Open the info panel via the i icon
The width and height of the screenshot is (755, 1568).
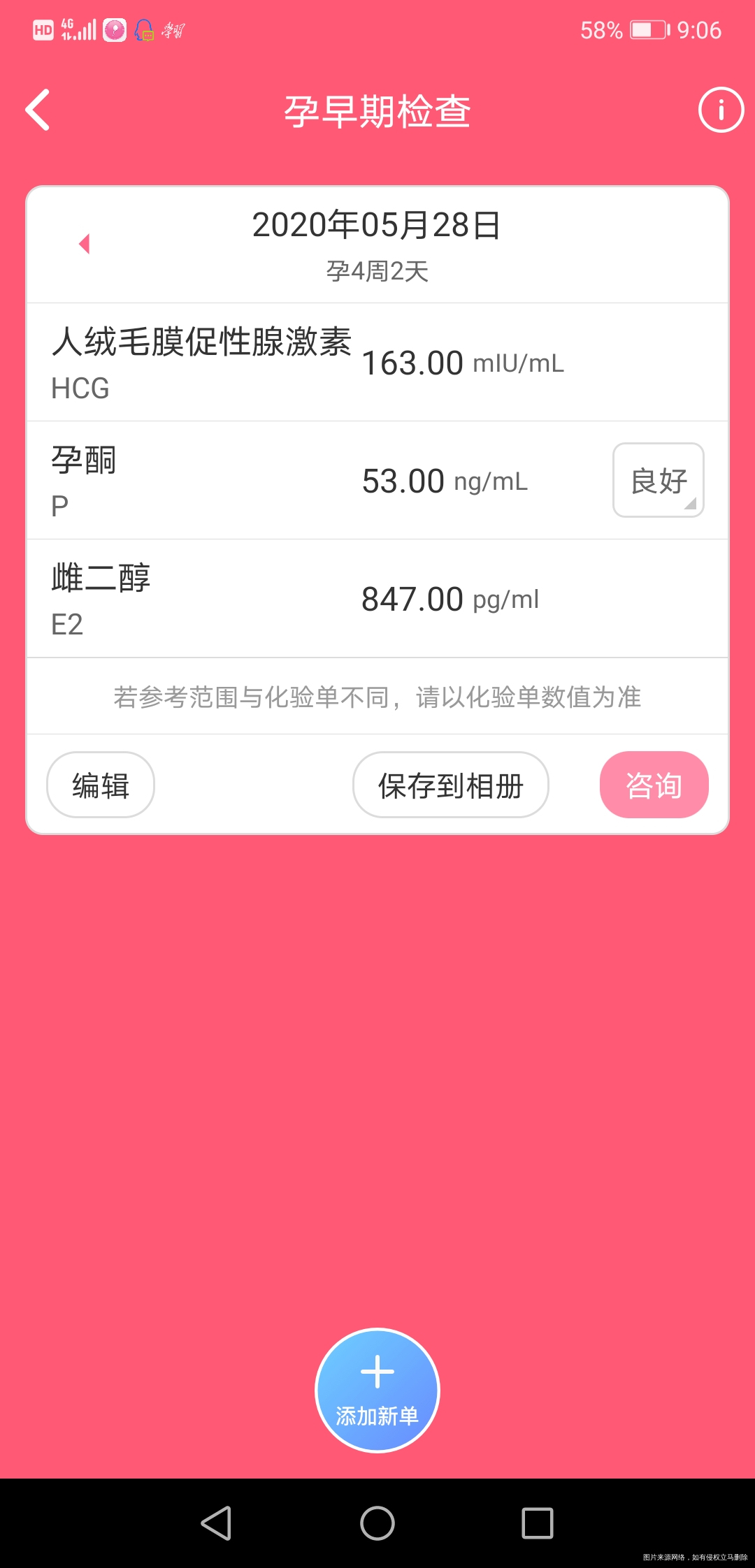pos(721,110)
